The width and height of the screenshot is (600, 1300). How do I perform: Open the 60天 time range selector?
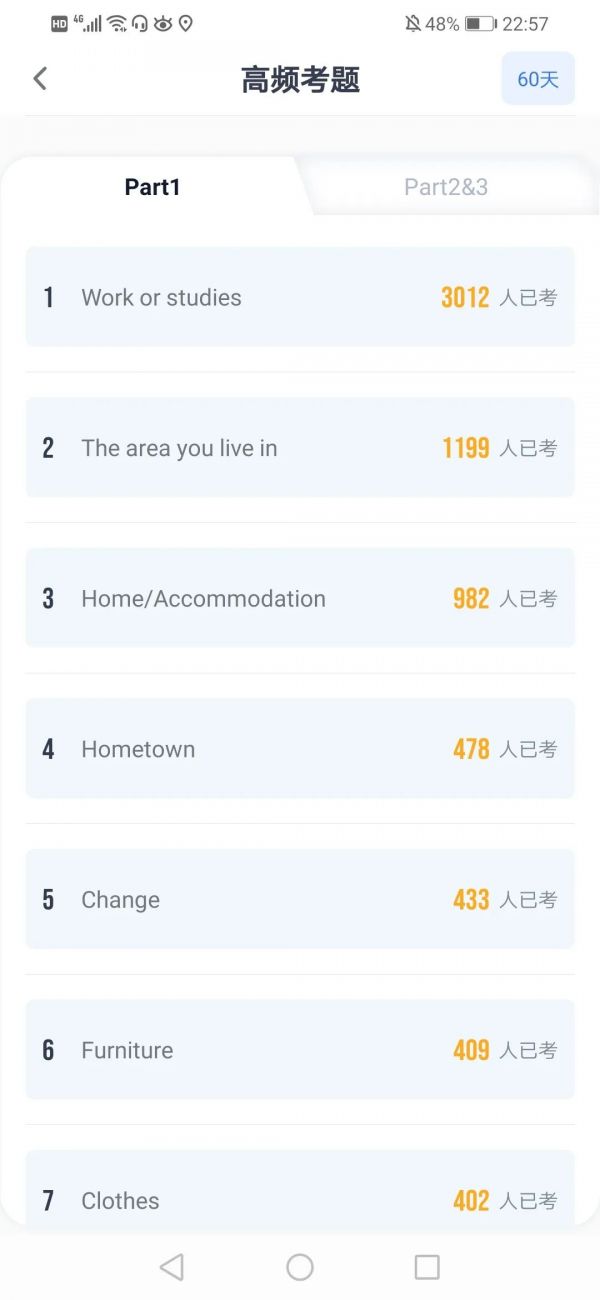click(538, 79)
